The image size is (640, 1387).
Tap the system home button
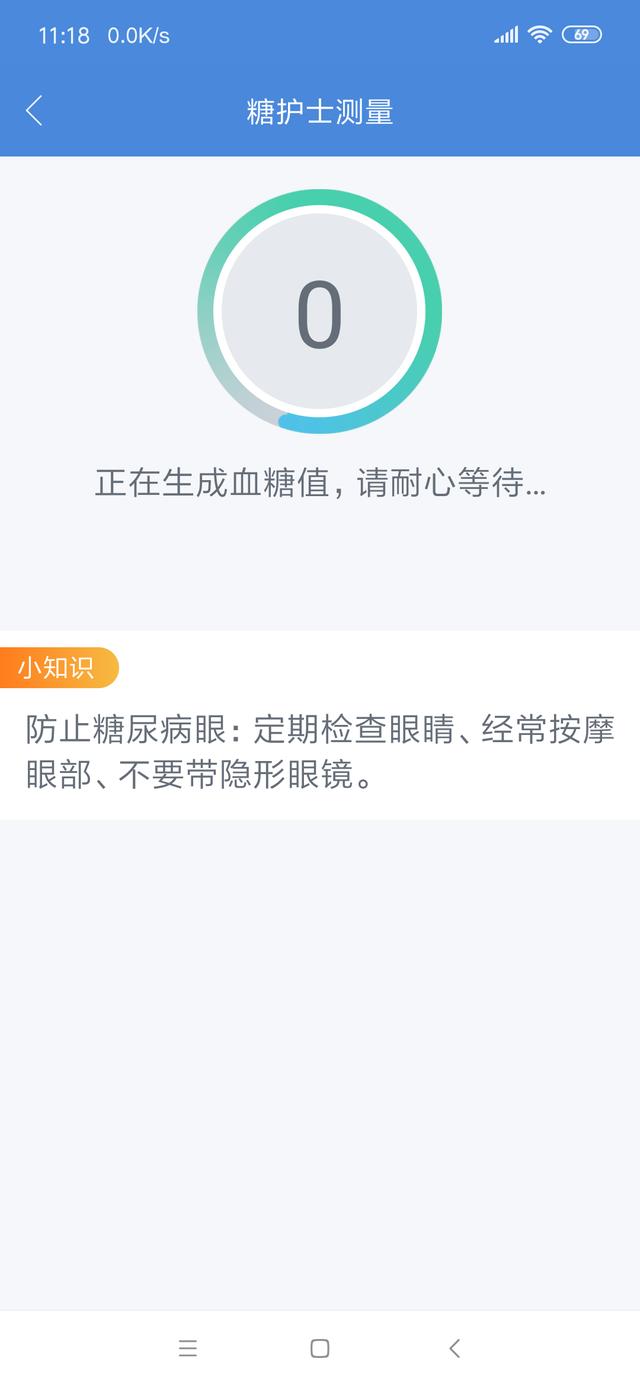point(320,1348)
